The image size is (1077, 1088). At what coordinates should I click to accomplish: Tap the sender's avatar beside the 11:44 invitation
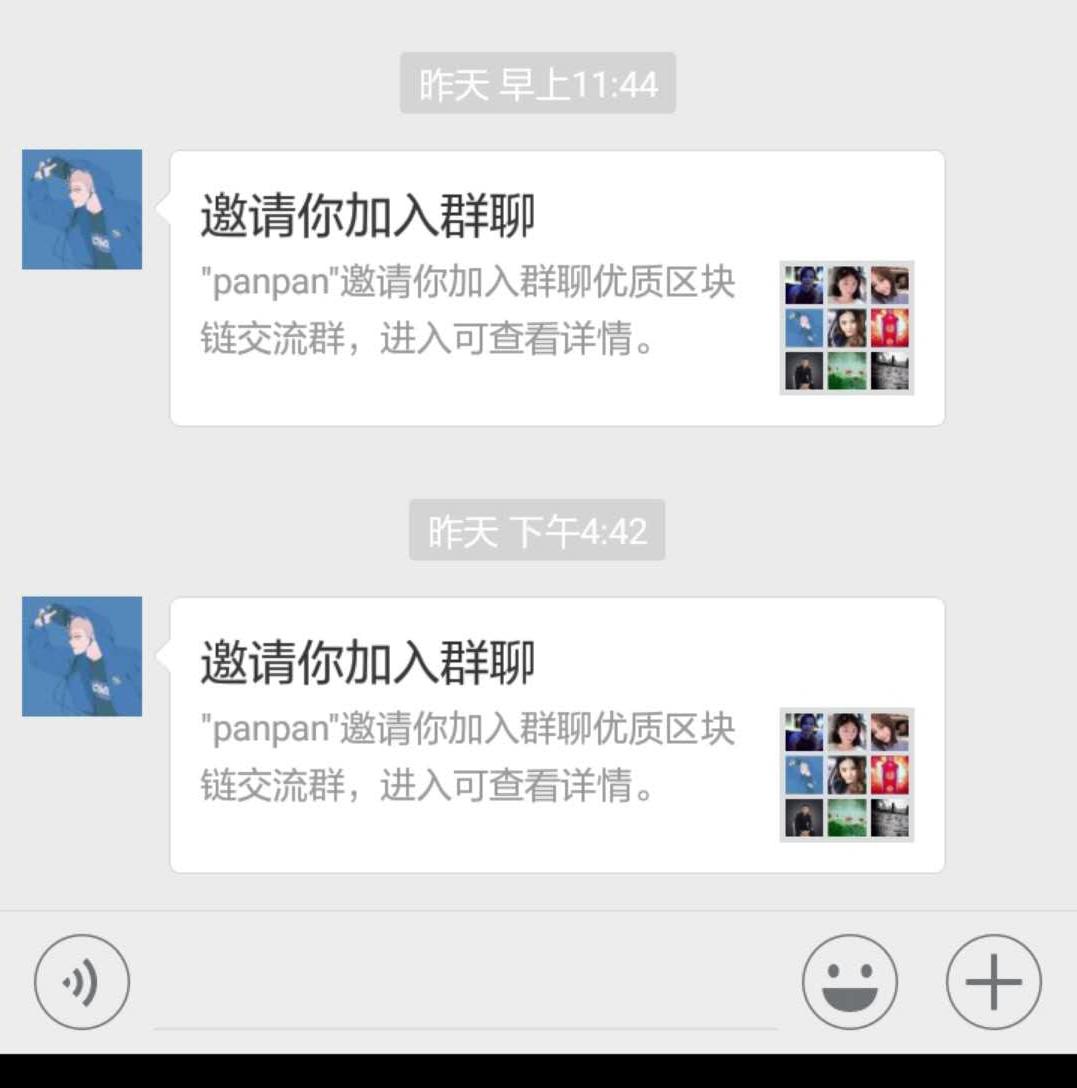pos(82,210)
